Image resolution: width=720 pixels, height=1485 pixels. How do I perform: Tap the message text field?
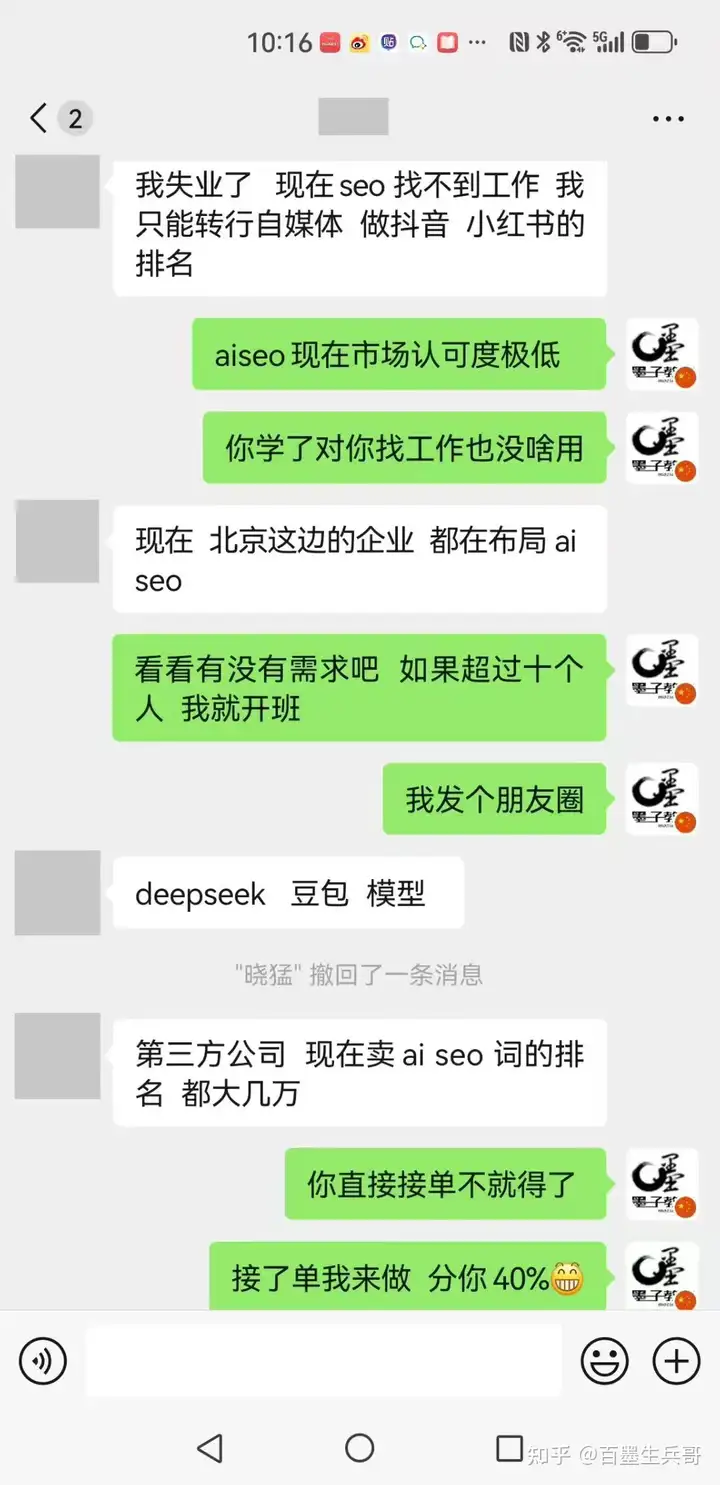323,1361
